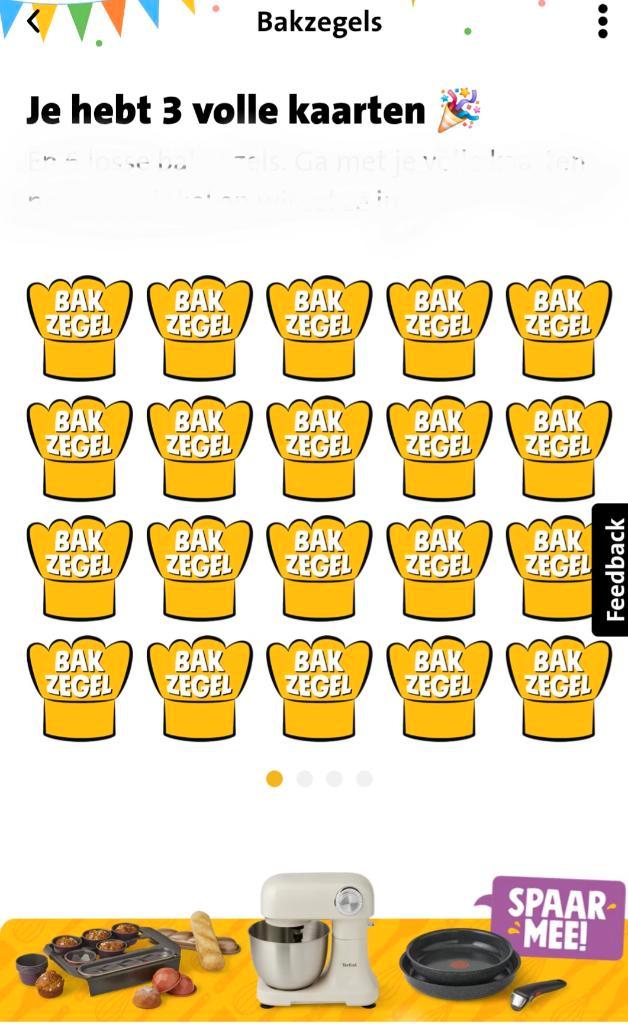The image size is (628, 1024).
Task: Open the Feedback side tab
Action: click(x=611, y=569)
